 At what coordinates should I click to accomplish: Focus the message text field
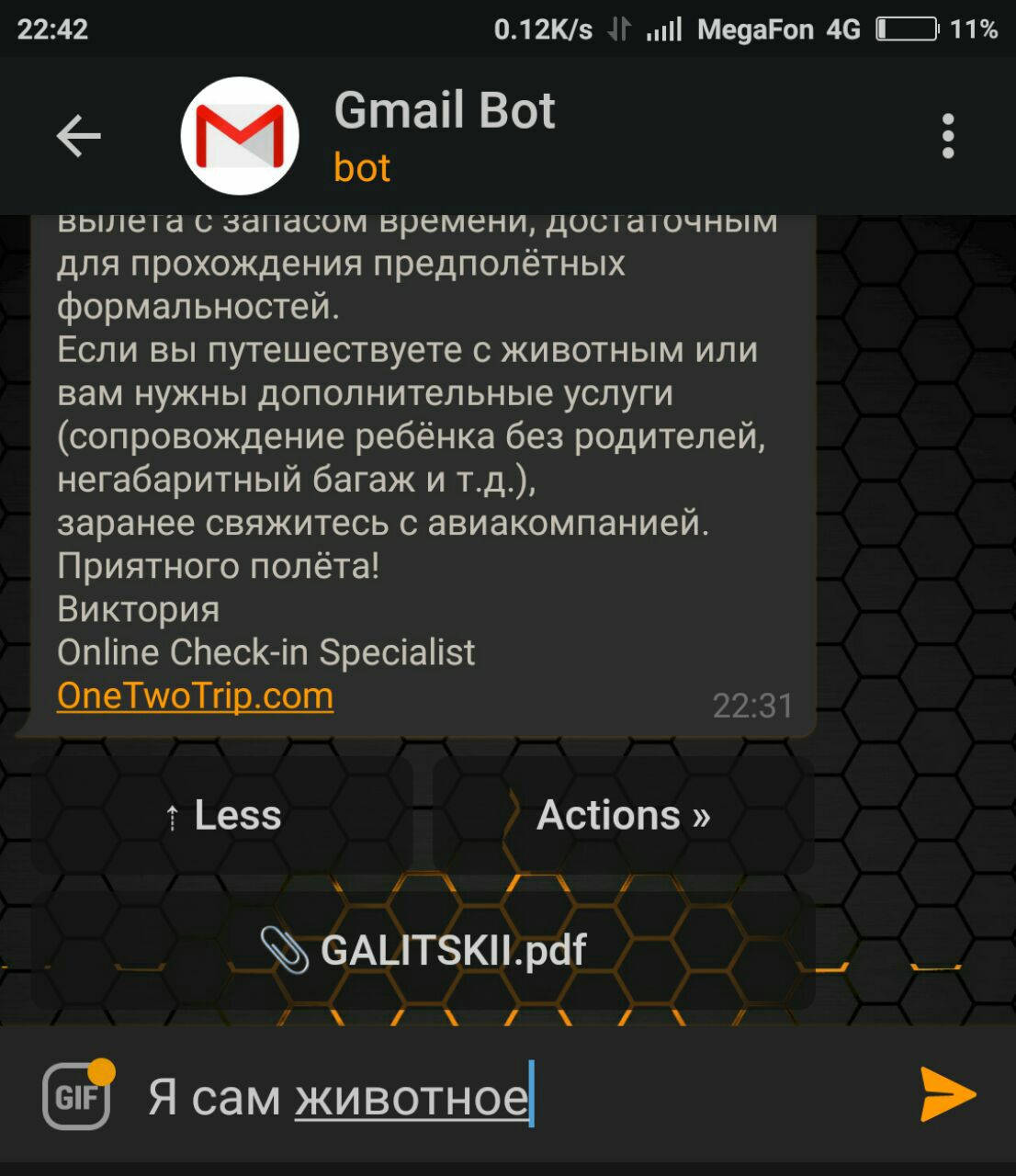[x=514, y=1096]
